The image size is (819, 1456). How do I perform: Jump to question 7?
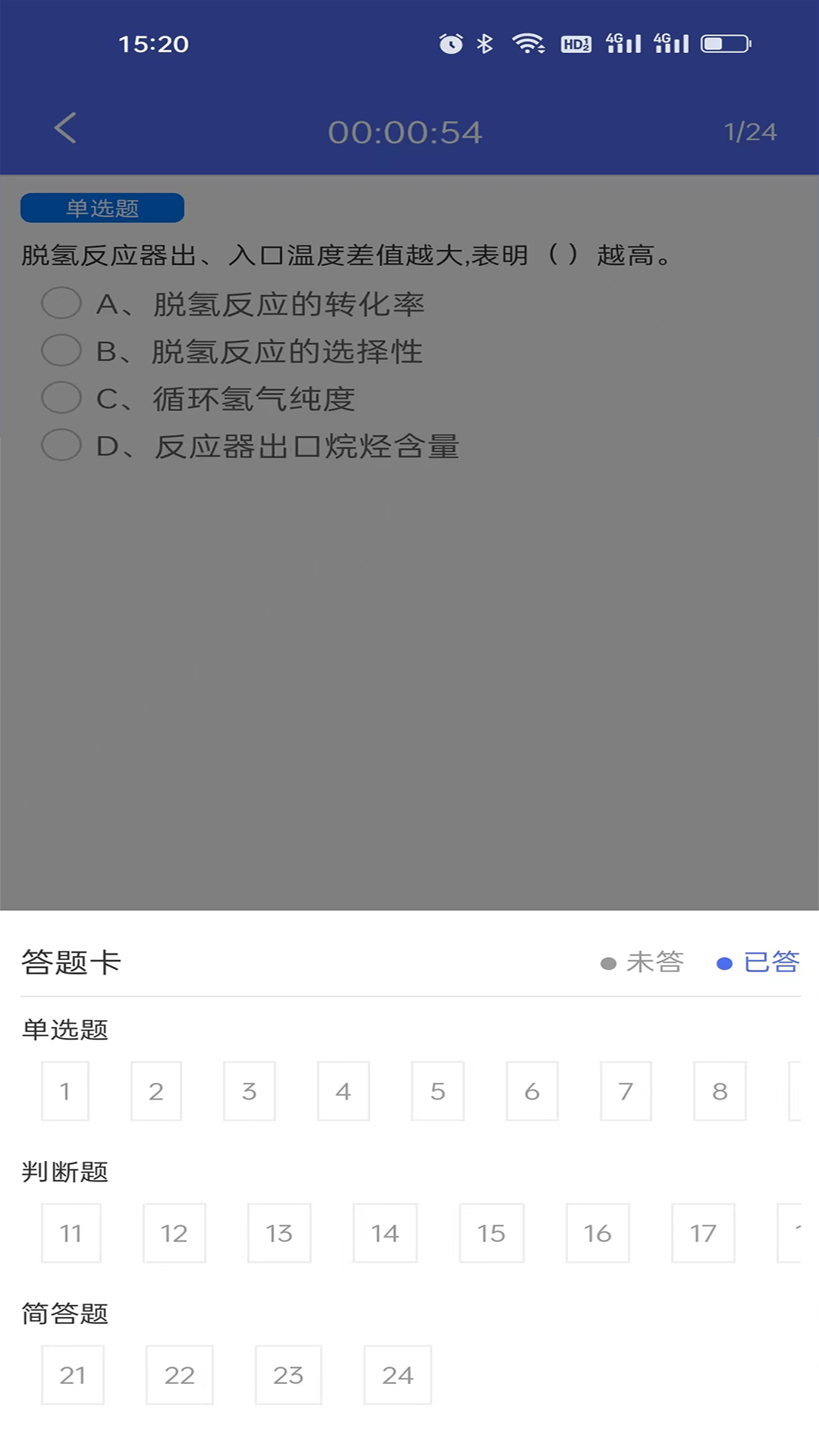(626, 1091)
